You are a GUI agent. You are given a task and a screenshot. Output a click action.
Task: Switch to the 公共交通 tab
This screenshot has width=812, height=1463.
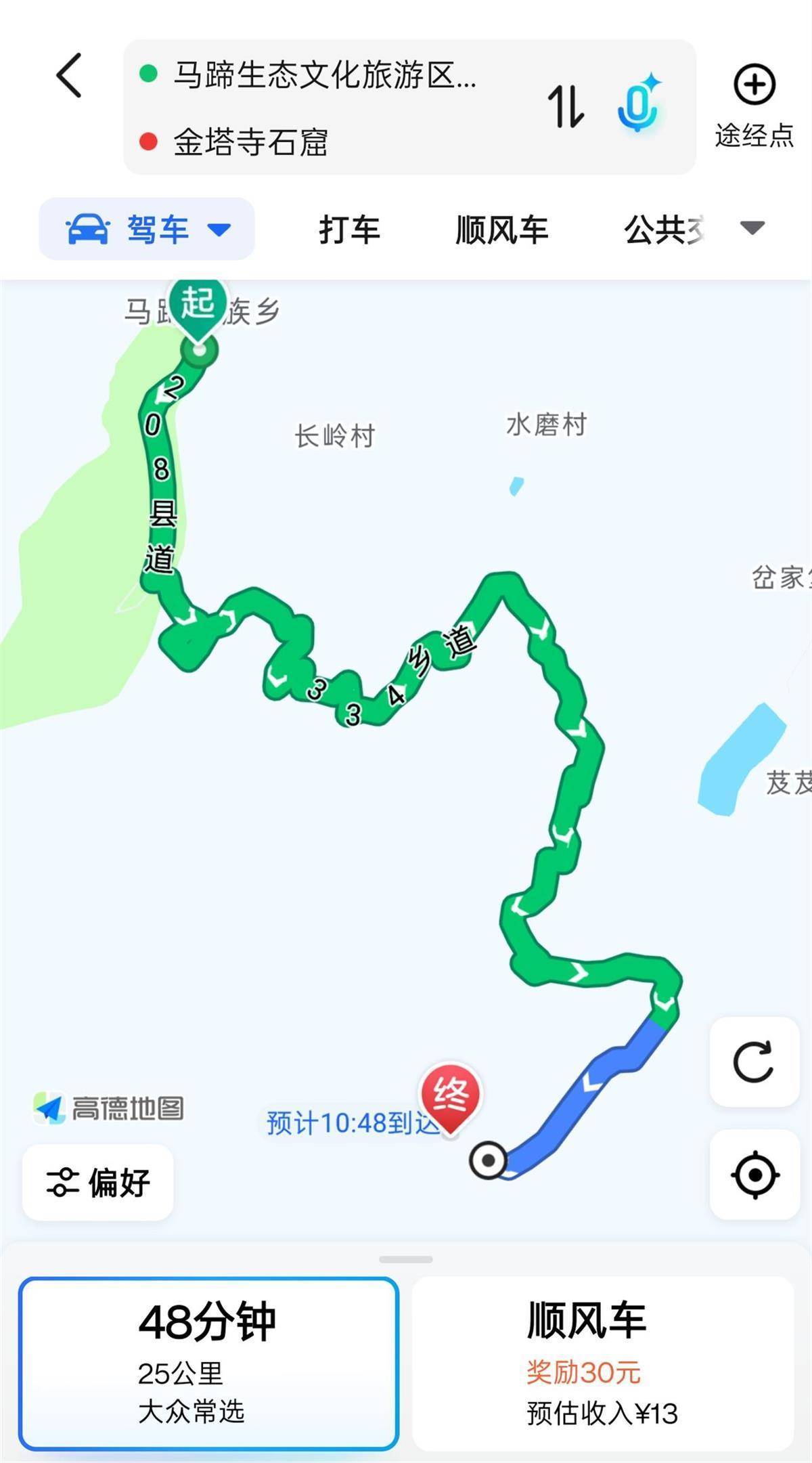(664, 230)
